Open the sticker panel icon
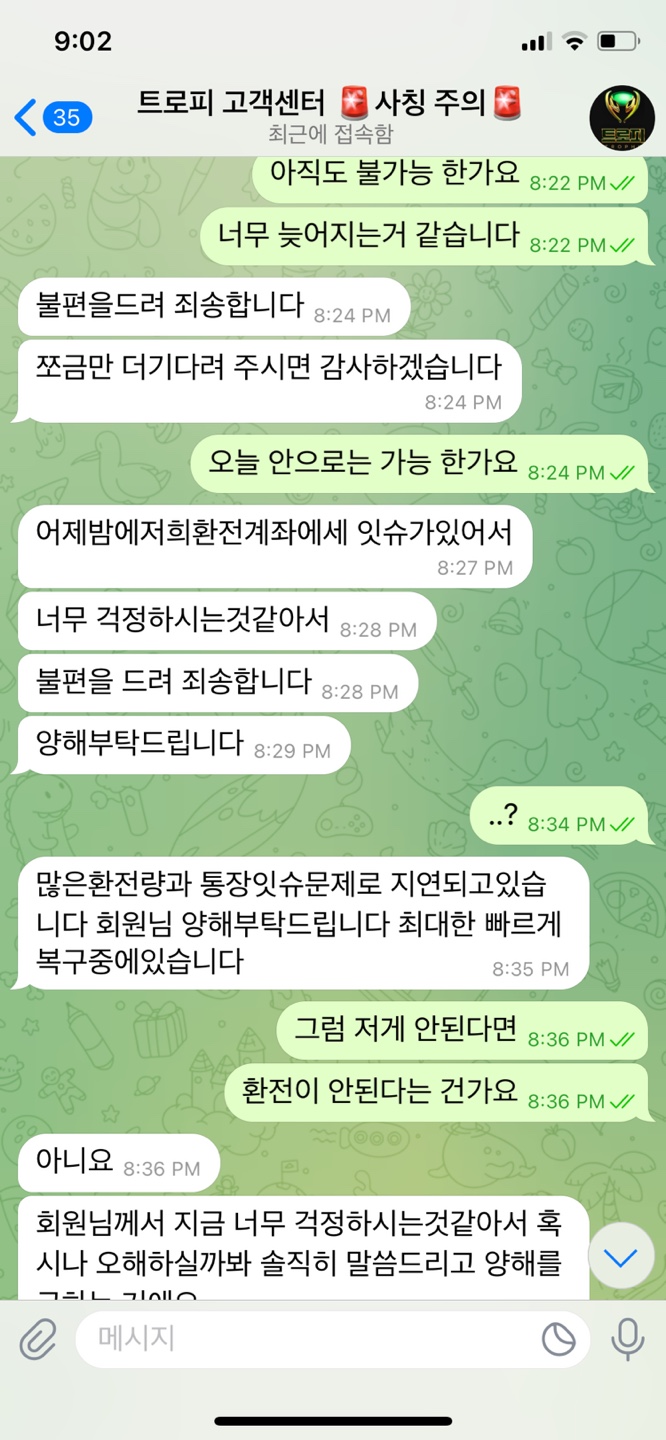This screenshot has height=1440, width=666. click(557, 1339)
